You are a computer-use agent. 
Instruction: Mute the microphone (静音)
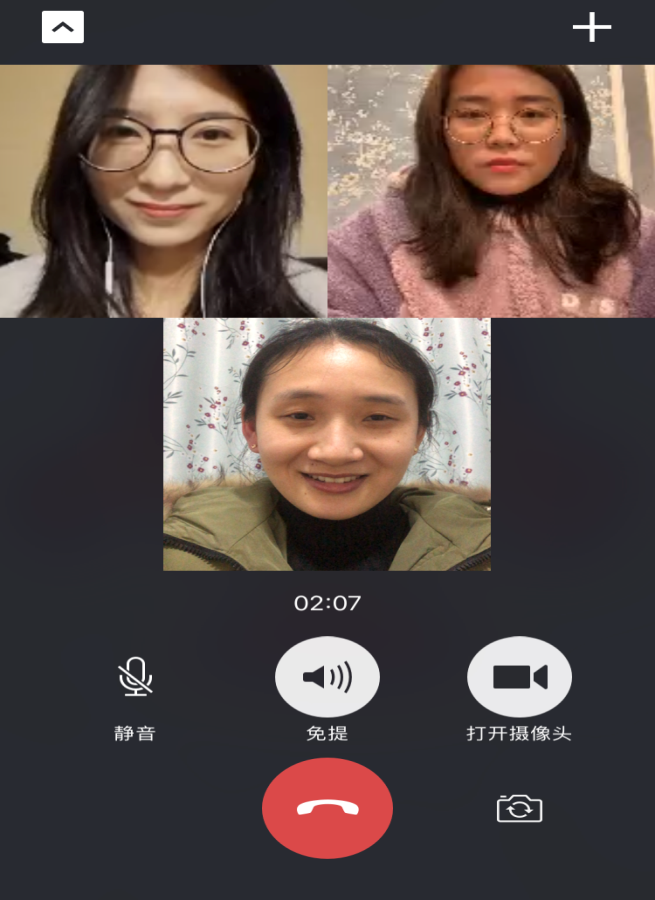tap(135, 677)
